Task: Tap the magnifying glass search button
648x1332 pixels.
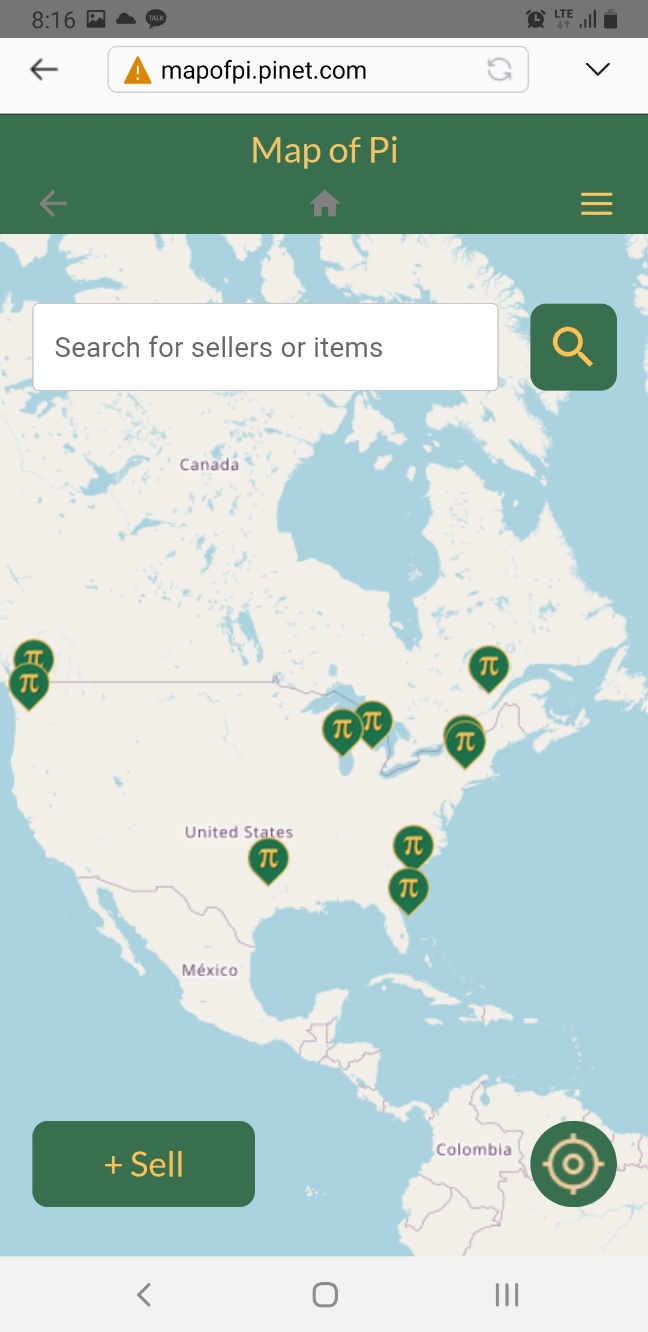Action: [573, 347]
